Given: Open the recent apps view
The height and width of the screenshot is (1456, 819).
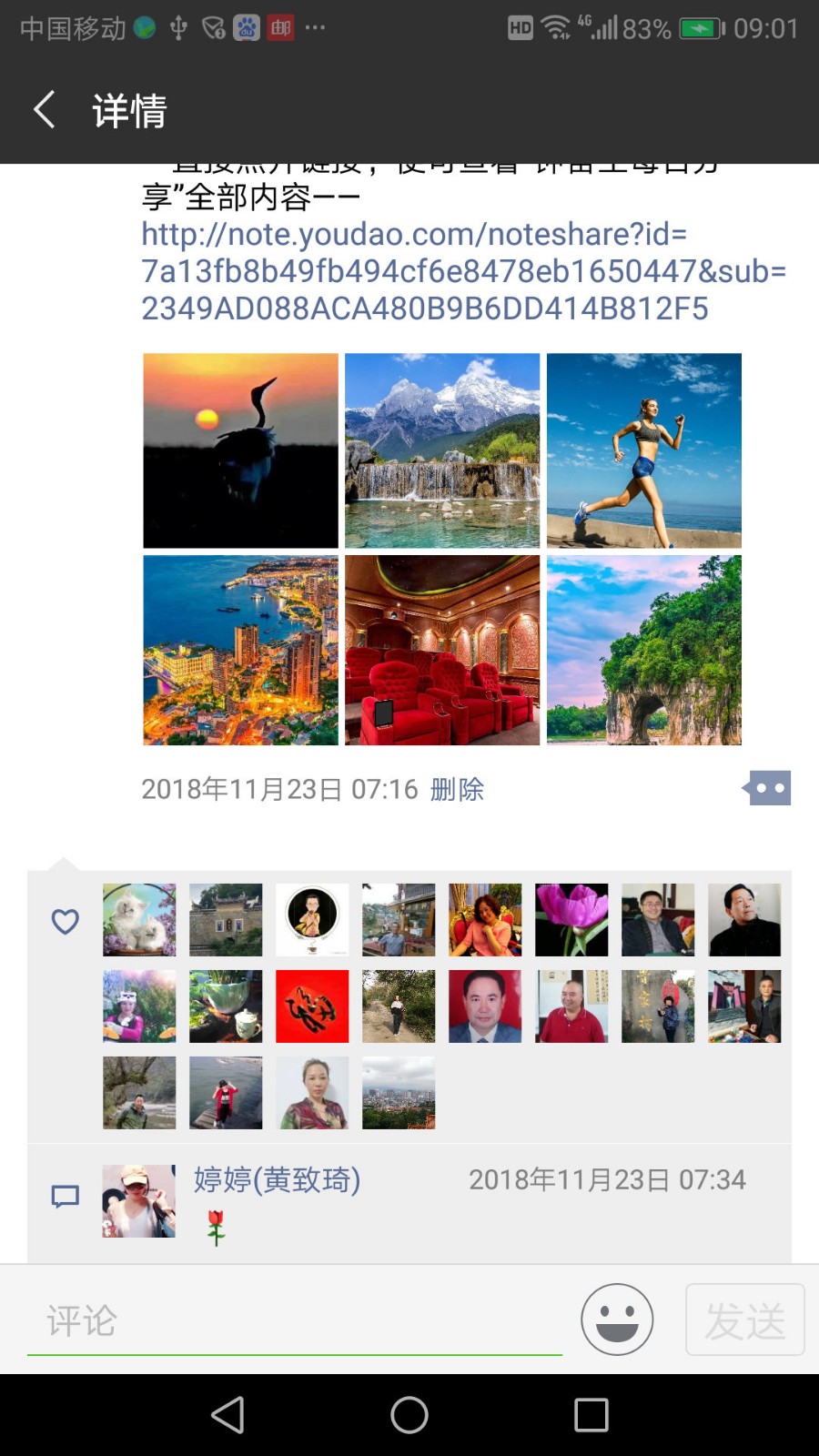Looking at the screenshot, I should click(x=591, y=1415).
